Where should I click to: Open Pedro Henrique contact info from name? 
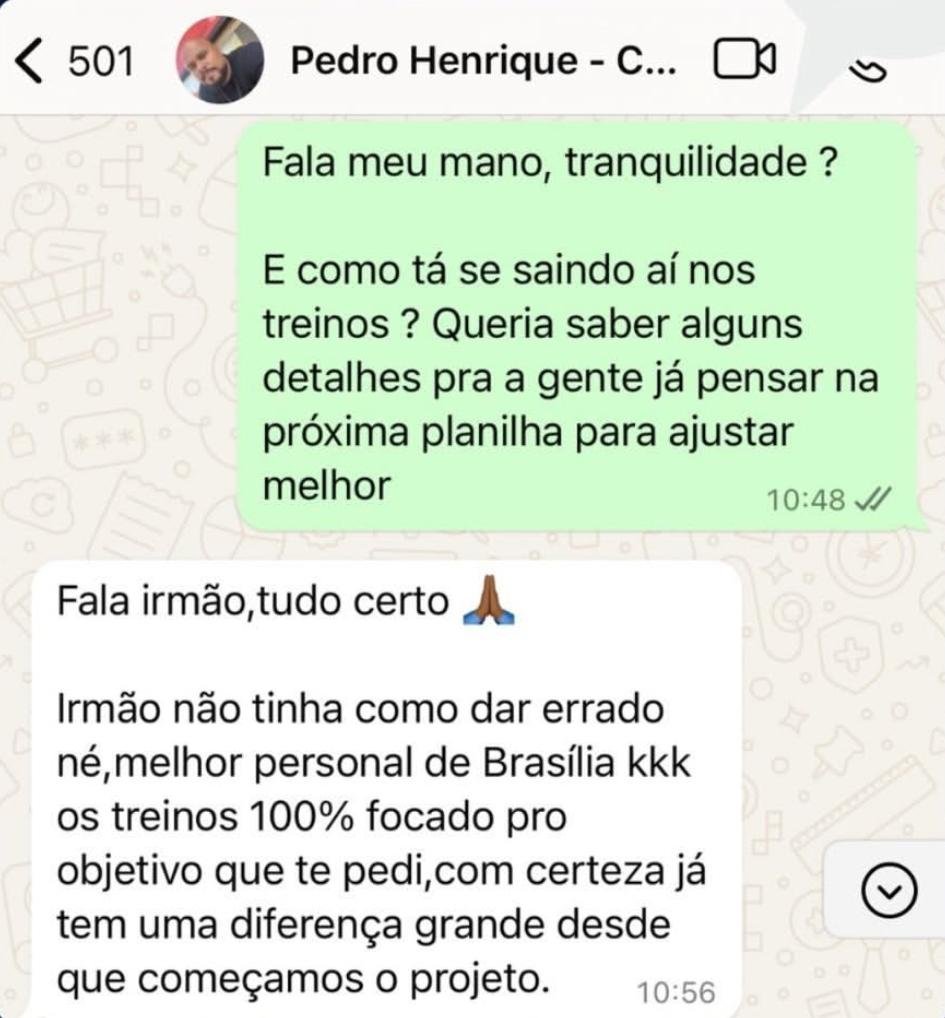pyautogui.click(x=483, y=62)
